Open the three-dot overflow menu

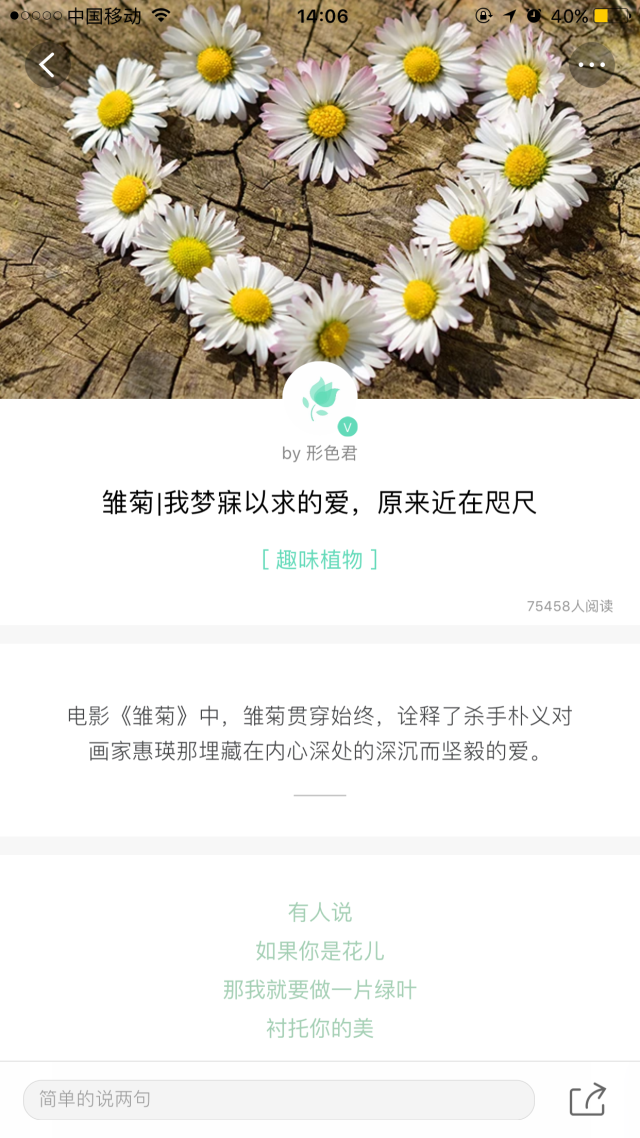(x=592, y=65)
